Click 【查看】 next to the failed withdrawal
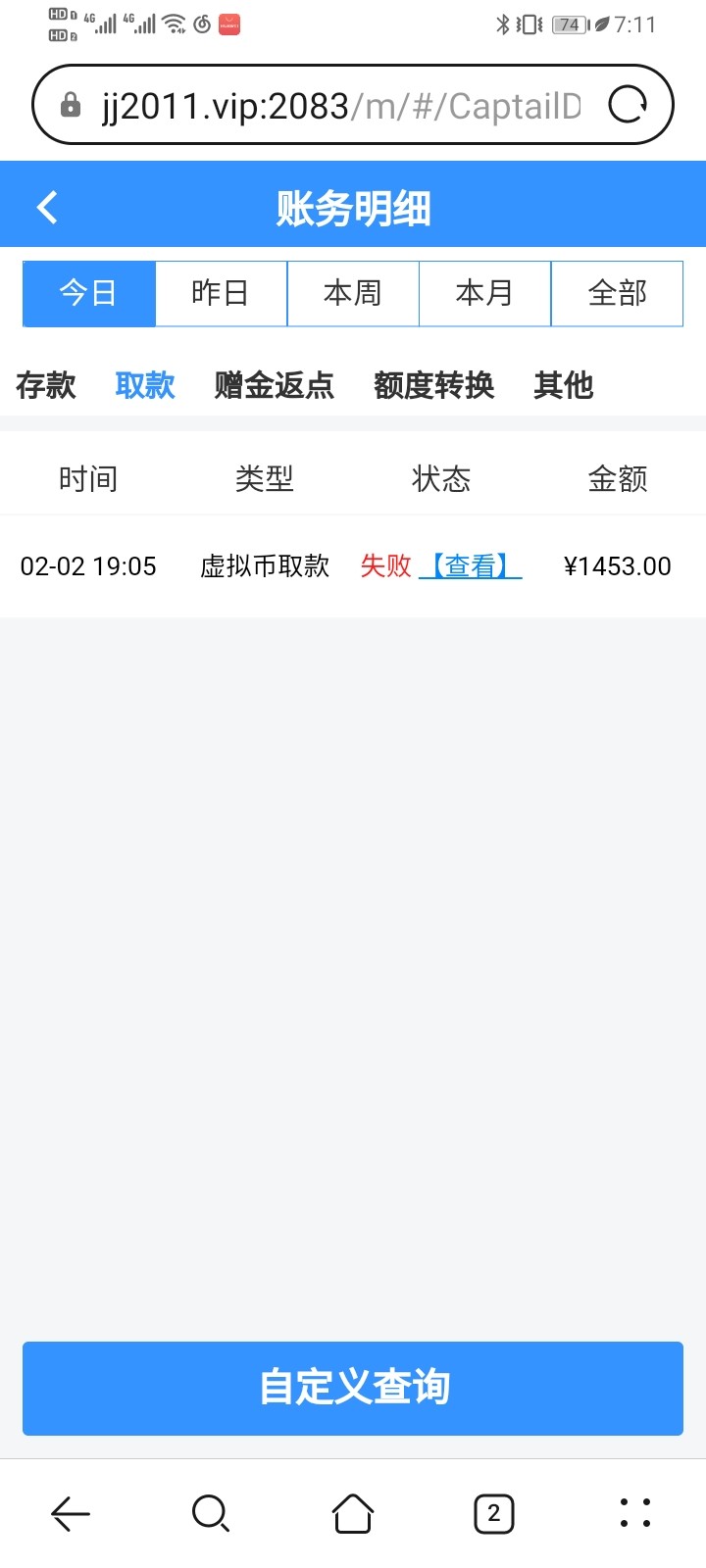This screenshot has height=1568, width=706. coord(475,566)
